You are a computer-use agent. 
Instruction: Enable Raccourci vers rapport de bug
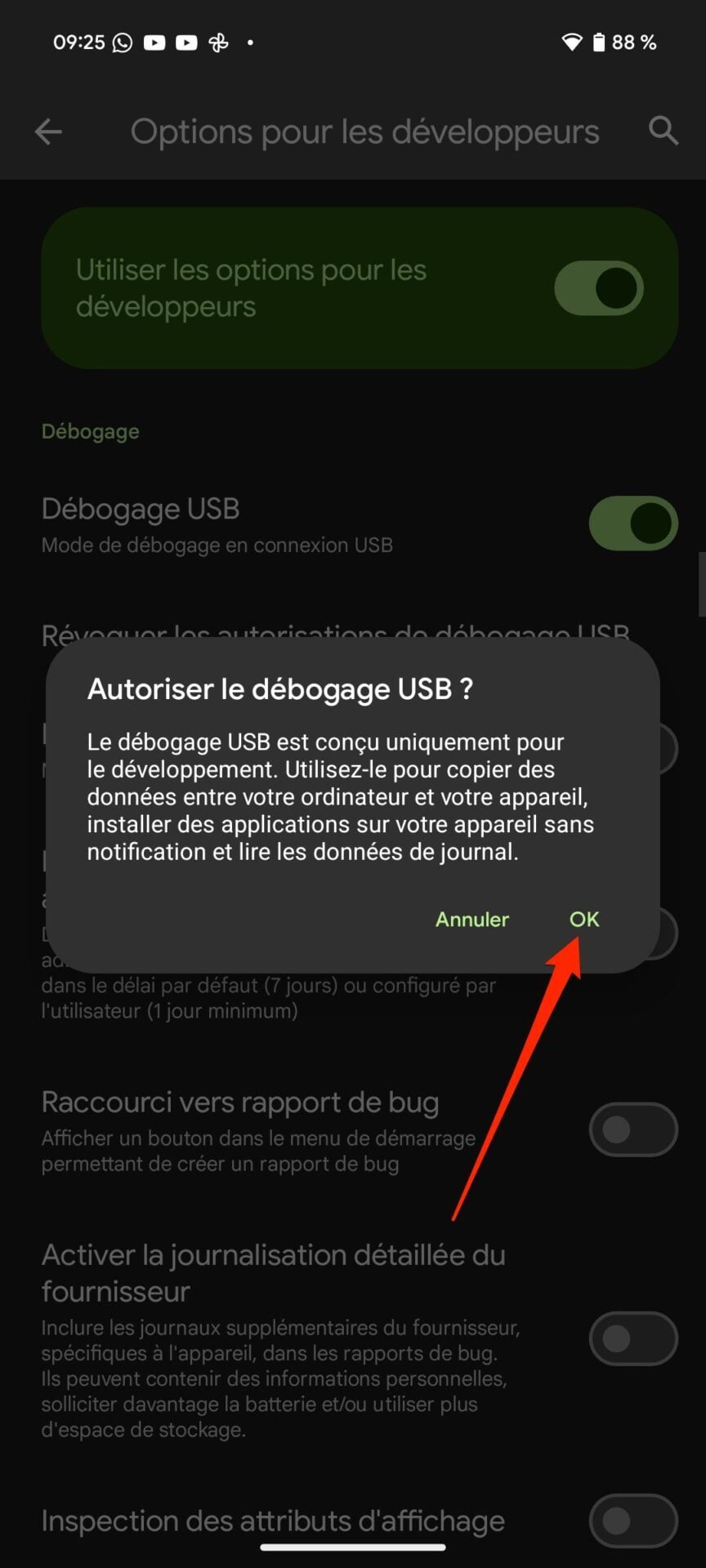(633, 1130)
